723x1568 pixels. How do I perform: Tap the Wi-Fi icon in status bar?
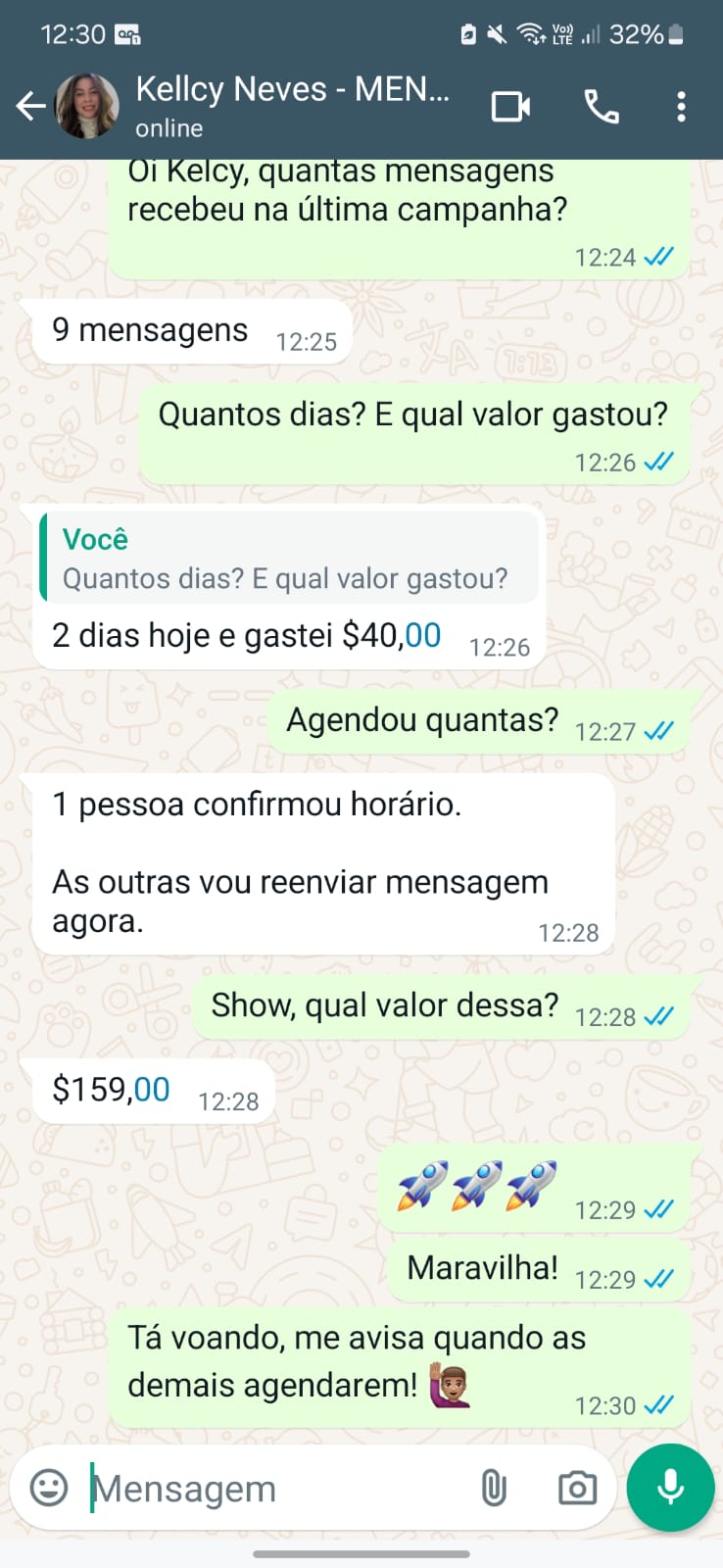(529, 32)
